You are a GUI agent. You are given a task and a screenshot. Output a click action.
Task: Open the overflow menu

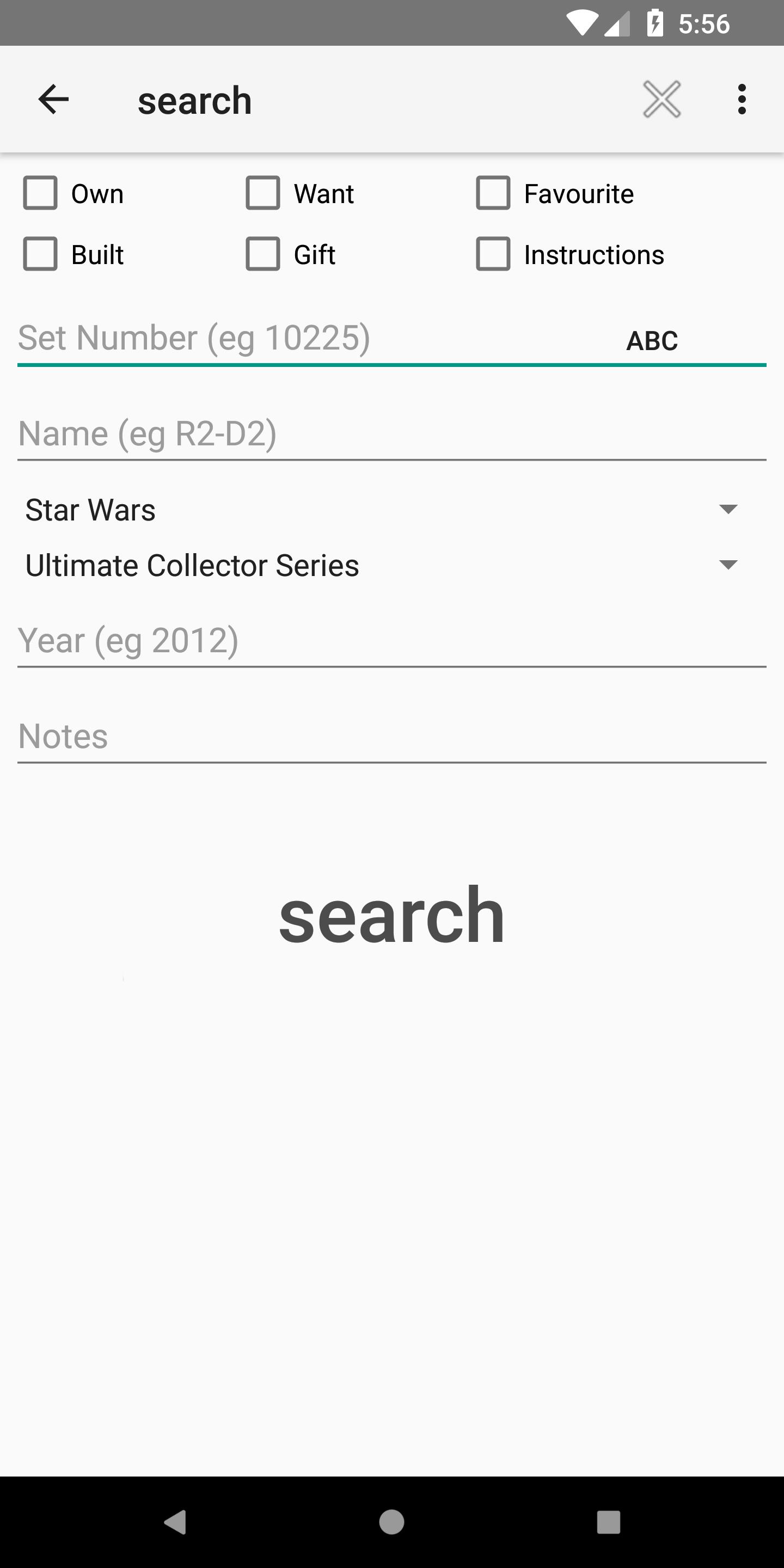742,99
